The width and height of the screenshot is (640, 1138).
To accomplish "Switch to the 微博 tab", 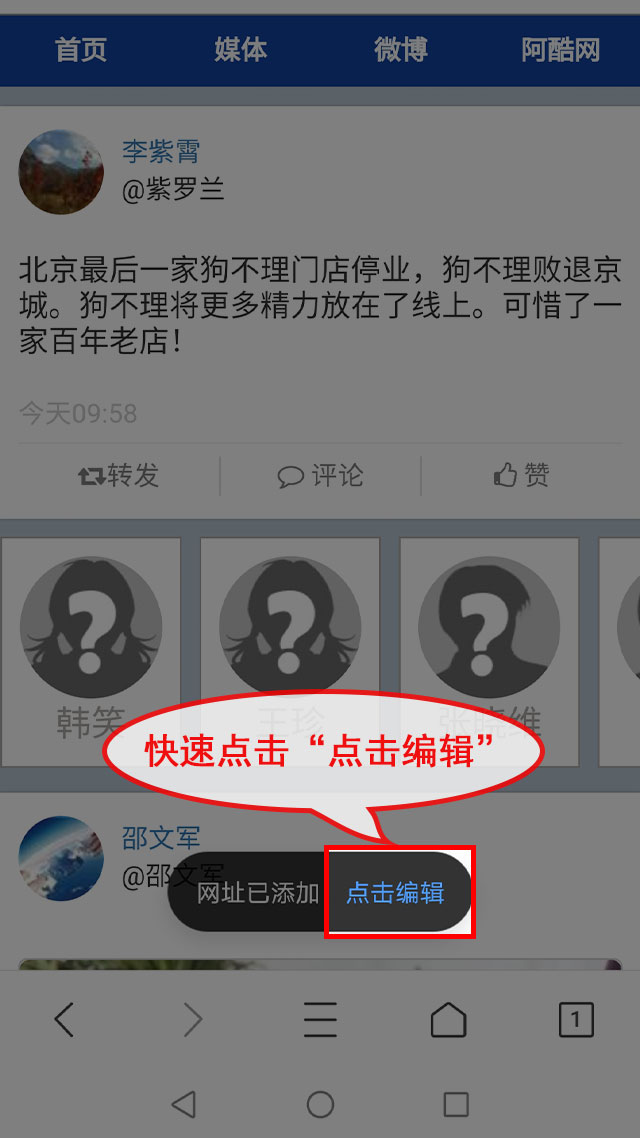I will click(x=400, y=50).
